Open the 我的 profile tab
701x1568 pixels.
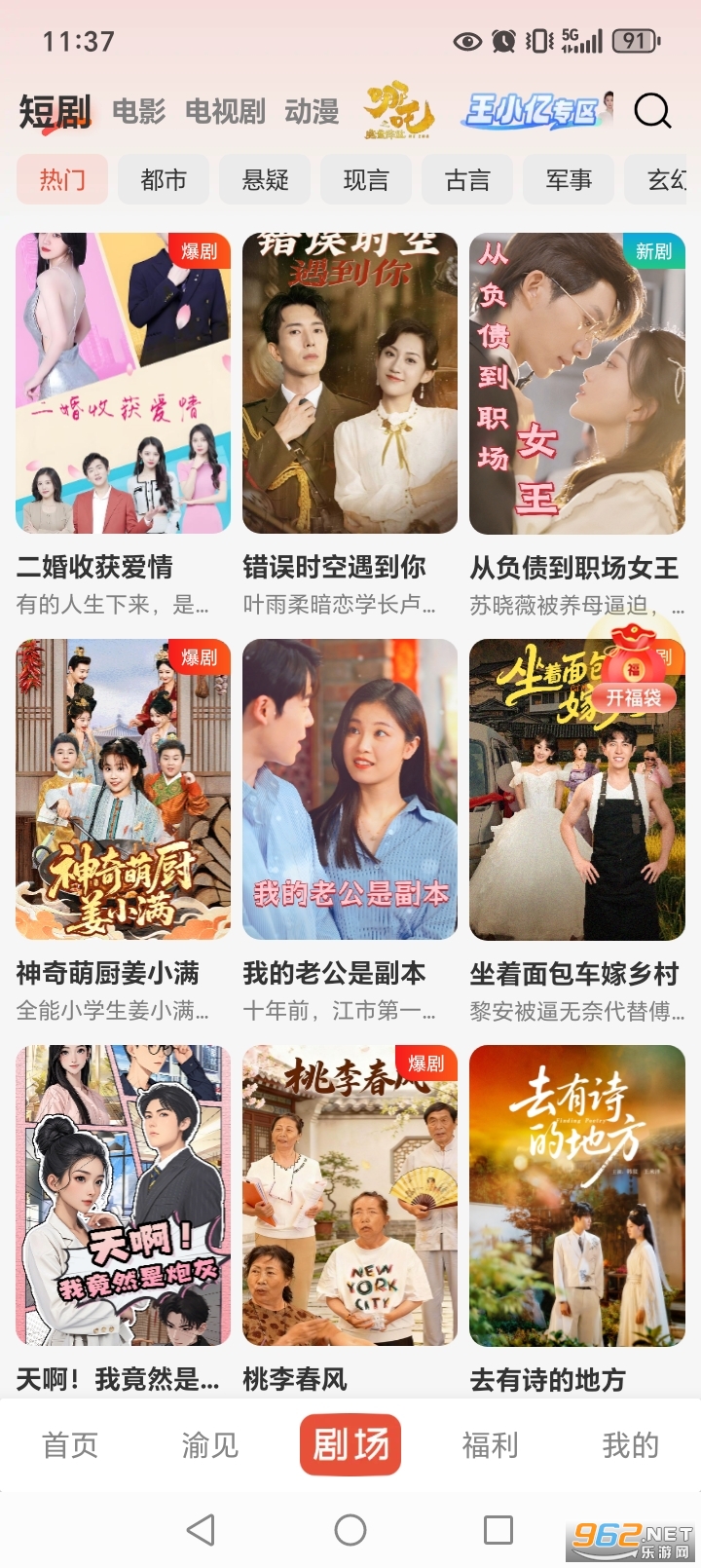630,1445
